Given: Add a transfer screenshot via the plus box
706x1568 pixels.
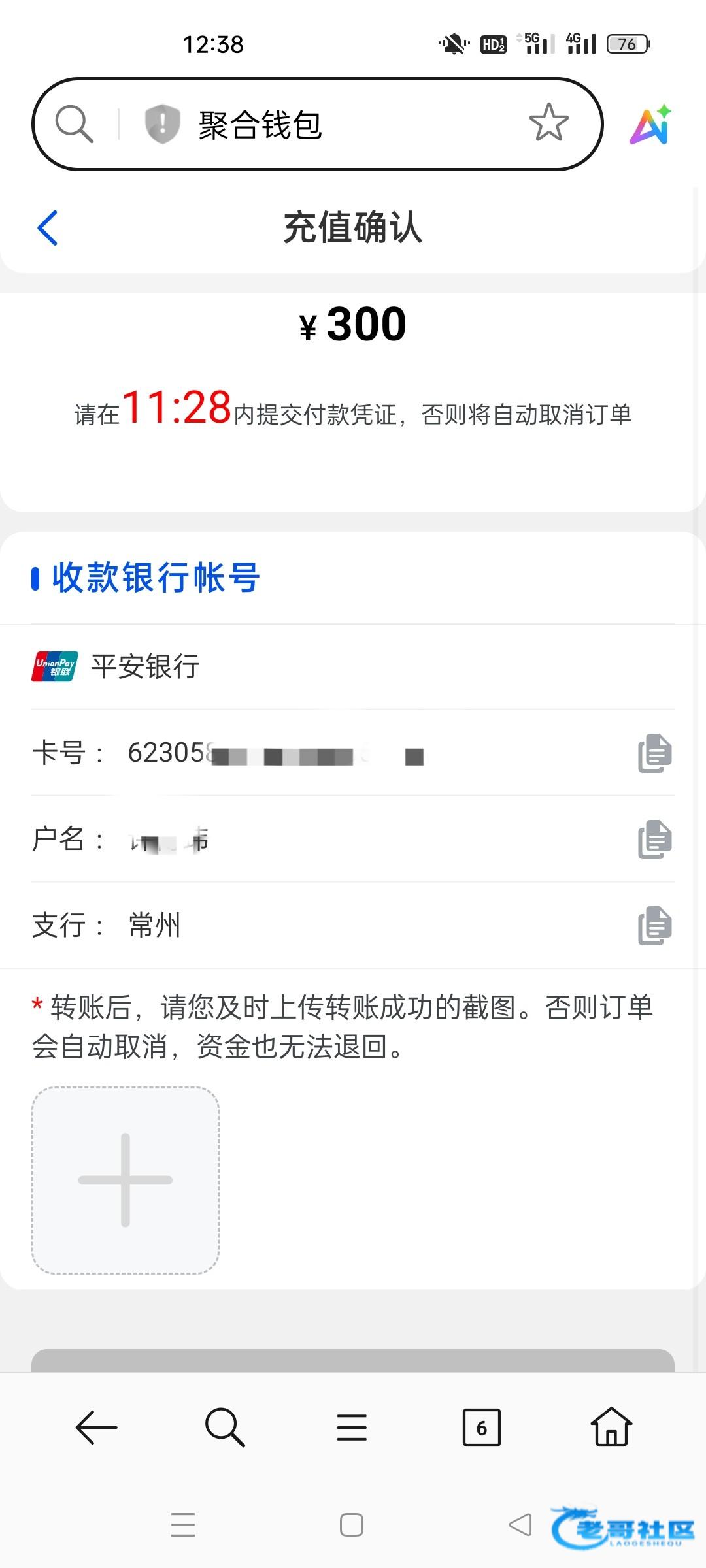Looking at the screenshot, I should coord(126,1181).
